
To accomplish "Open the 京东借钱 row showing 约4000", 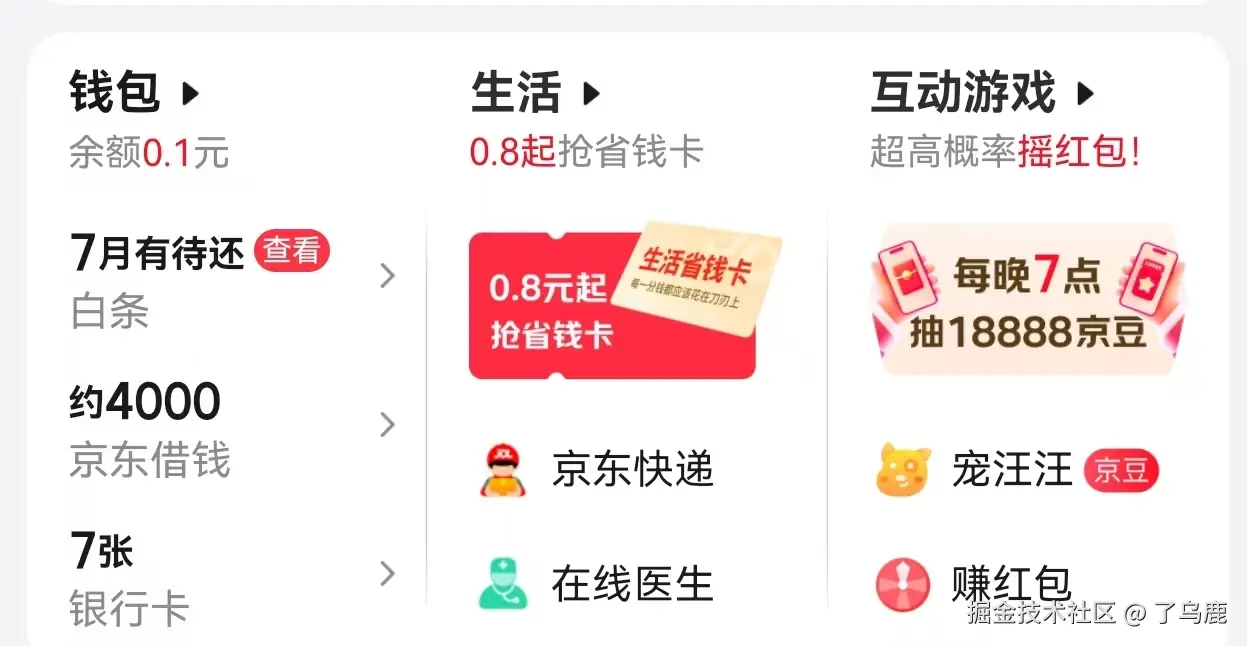I will pos(232,427).
